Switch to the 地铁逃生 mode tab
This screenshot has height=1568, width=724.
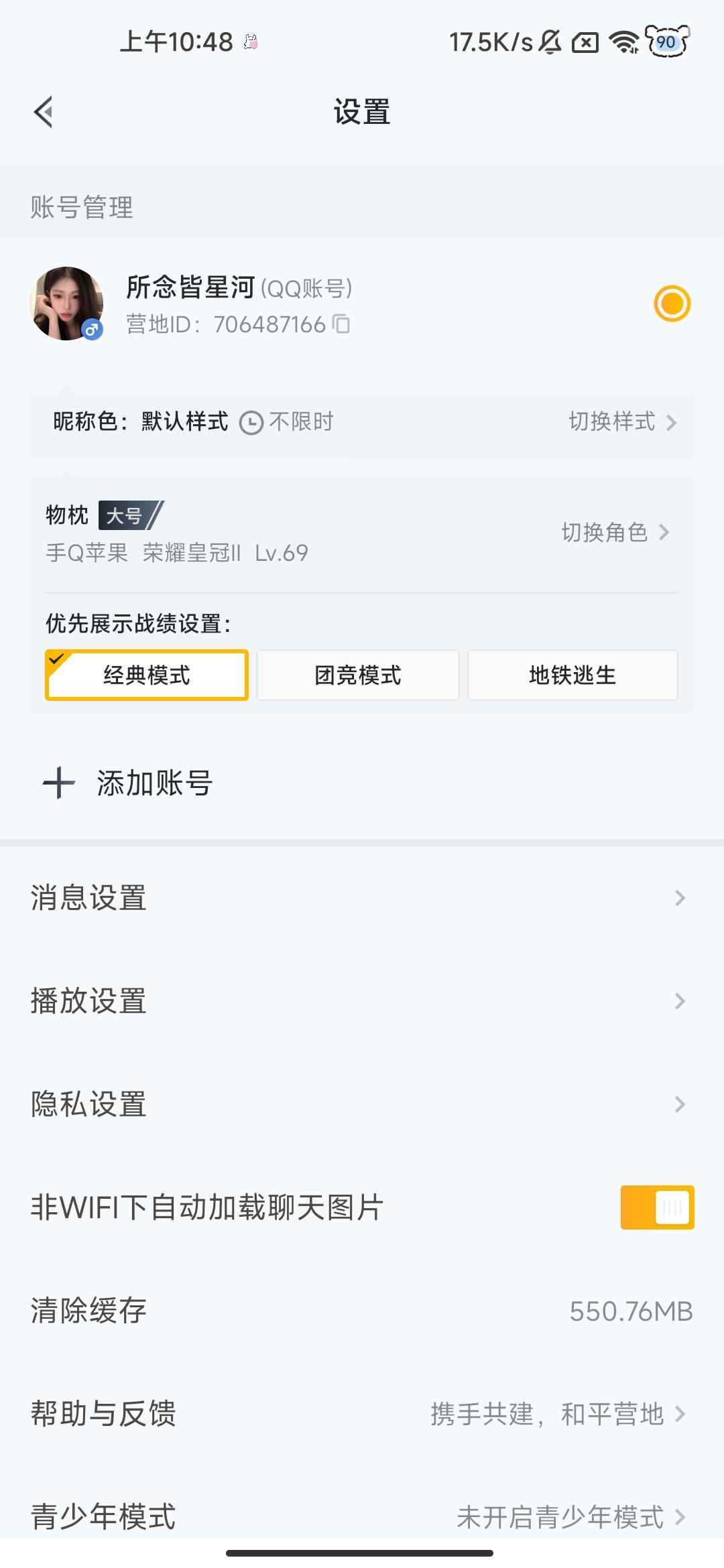pos(573,675)
